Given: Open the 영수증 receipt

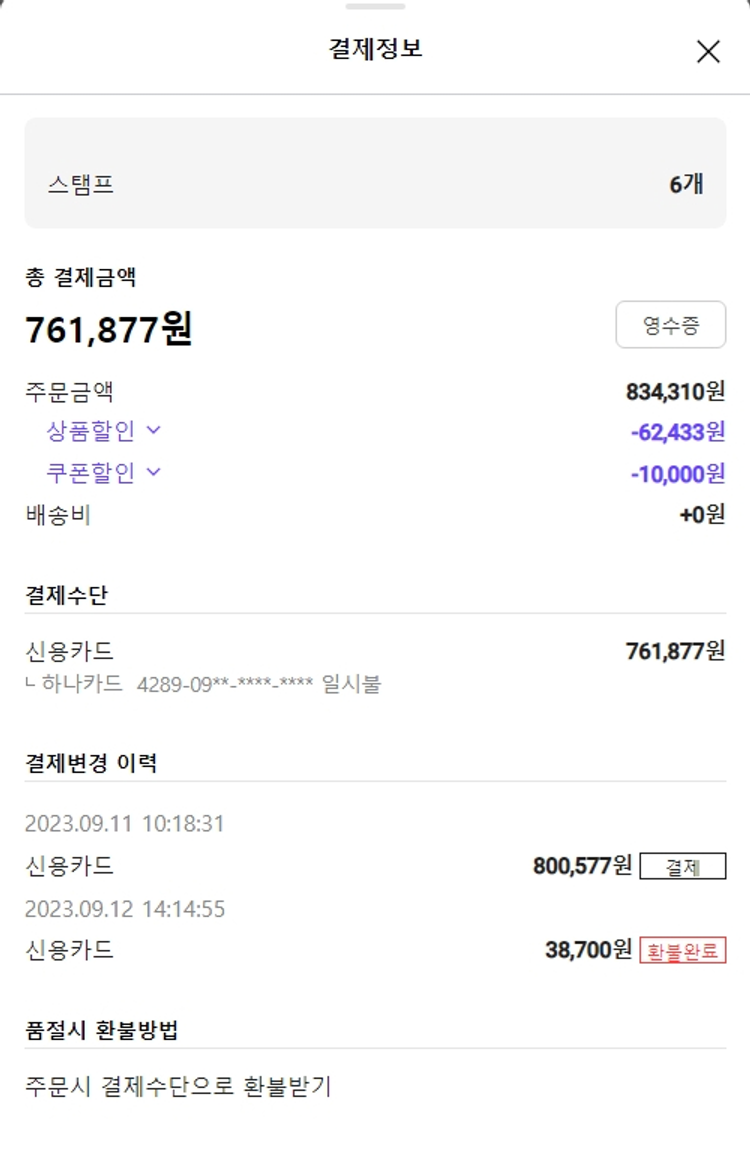Looking at the screenshot, I should click(670, 325).
